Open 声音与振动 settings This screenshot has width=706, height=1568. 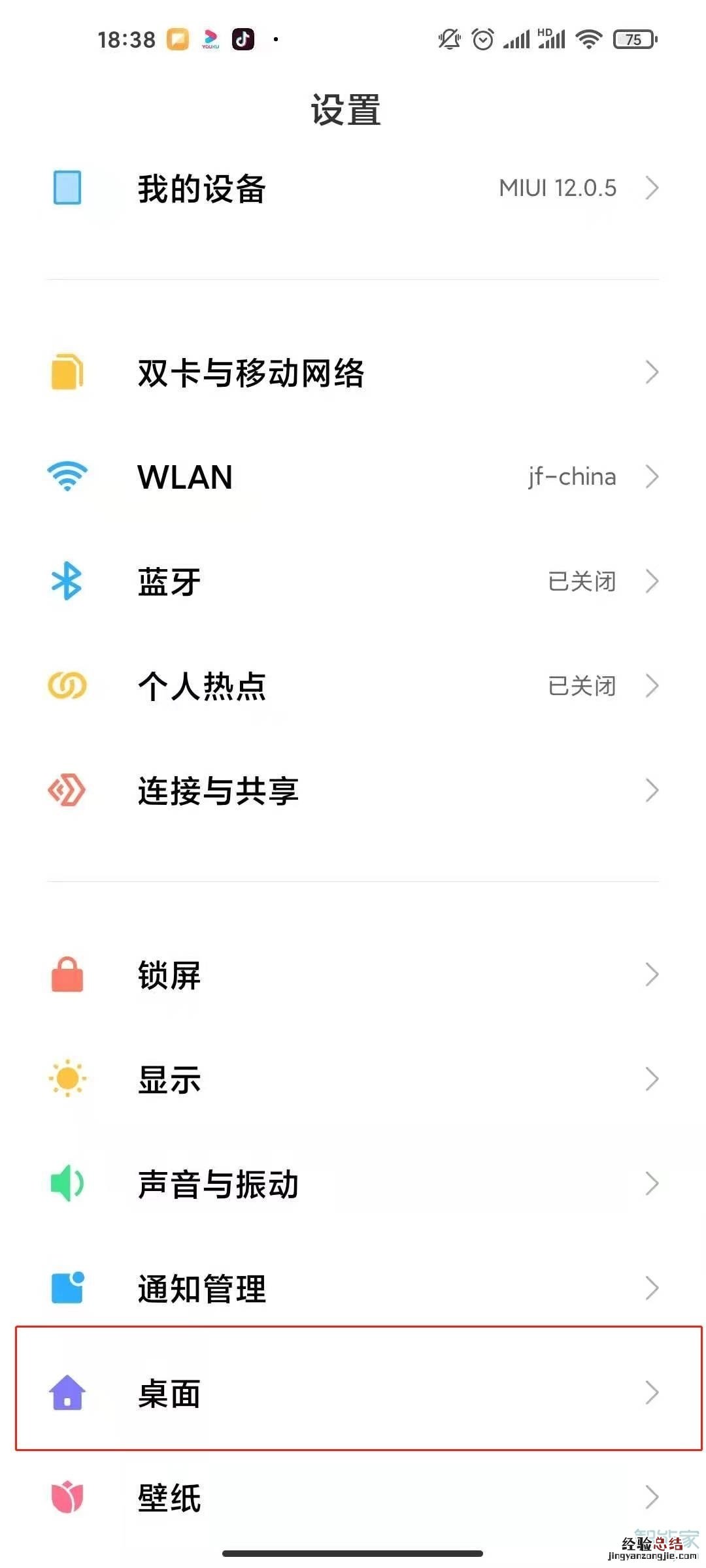pos(353,1184)
